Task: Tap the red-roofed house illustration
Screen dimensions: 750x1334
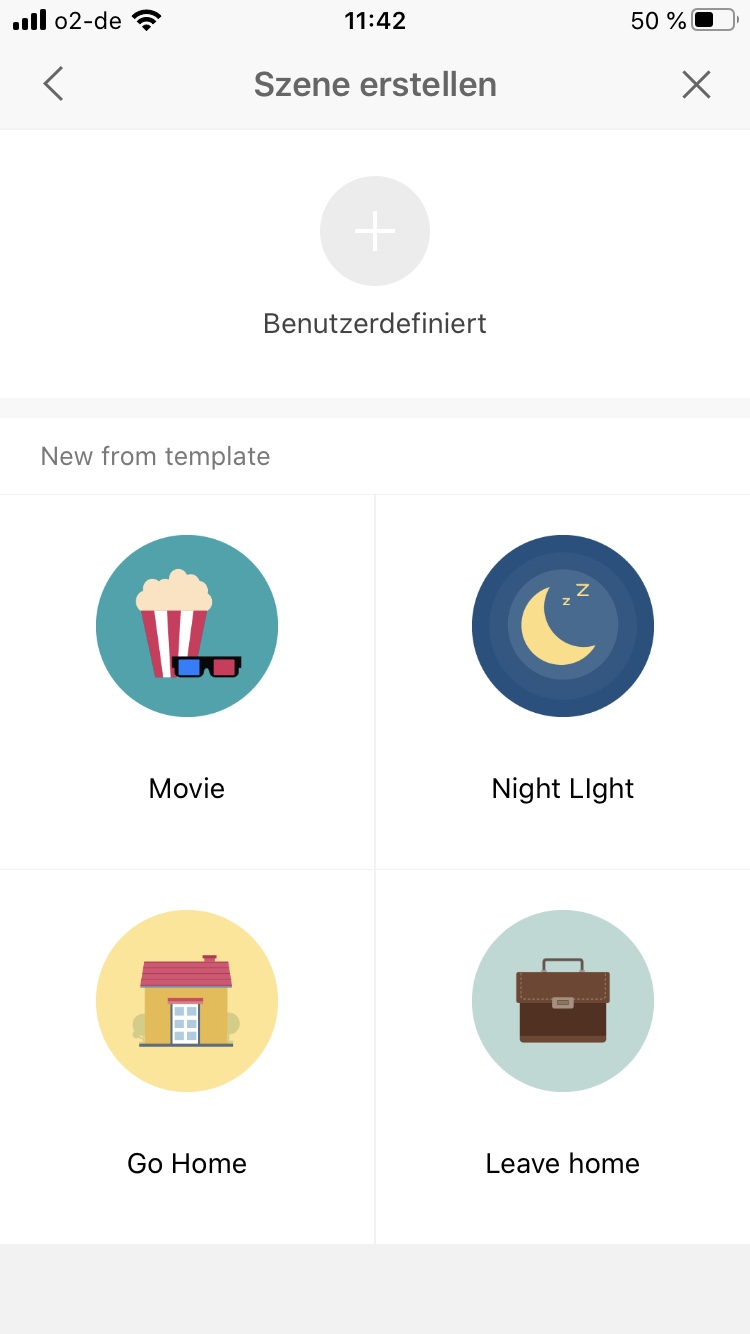Action: pos(187,1001)
